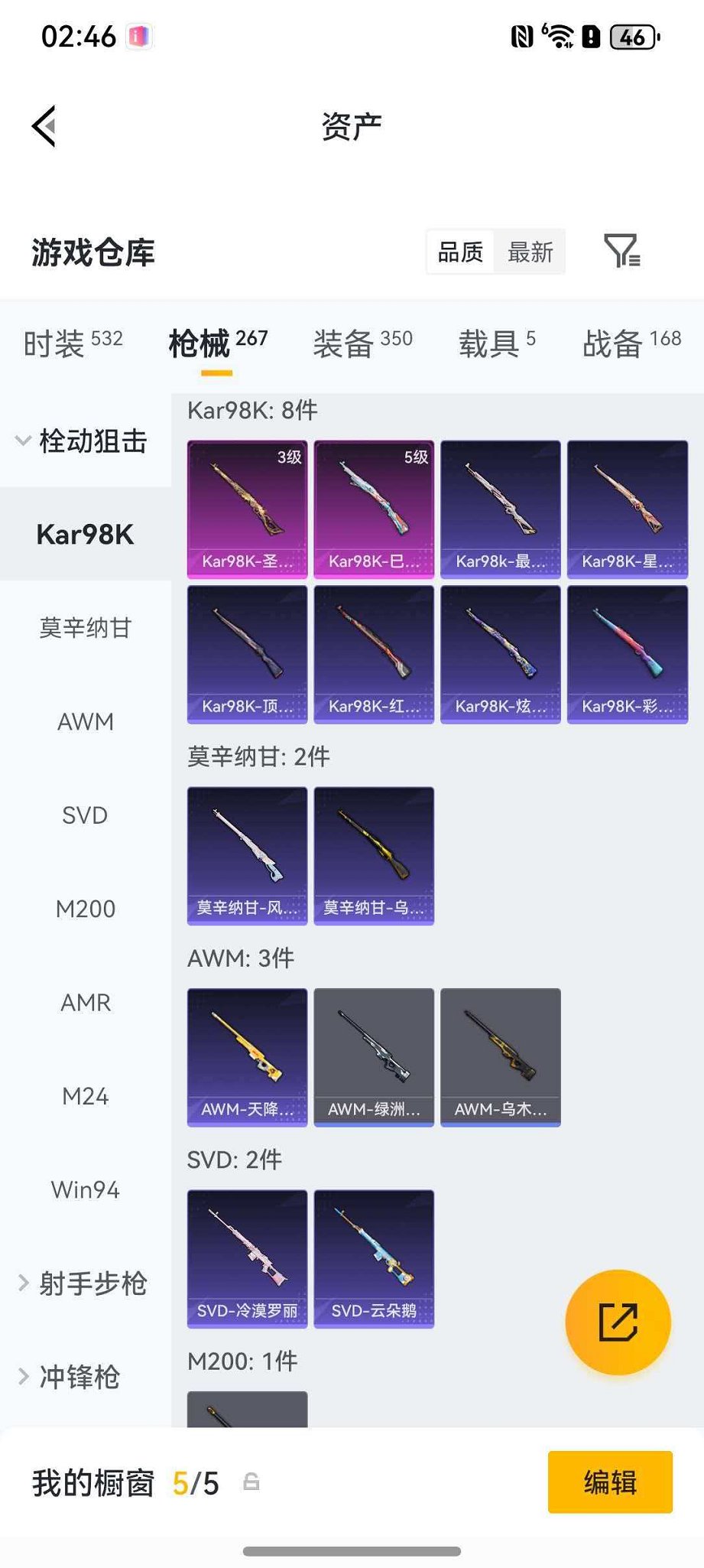Open the level 3 Kar98K-圣… skin
The image size is (704, 1568).
click(247, 508)
